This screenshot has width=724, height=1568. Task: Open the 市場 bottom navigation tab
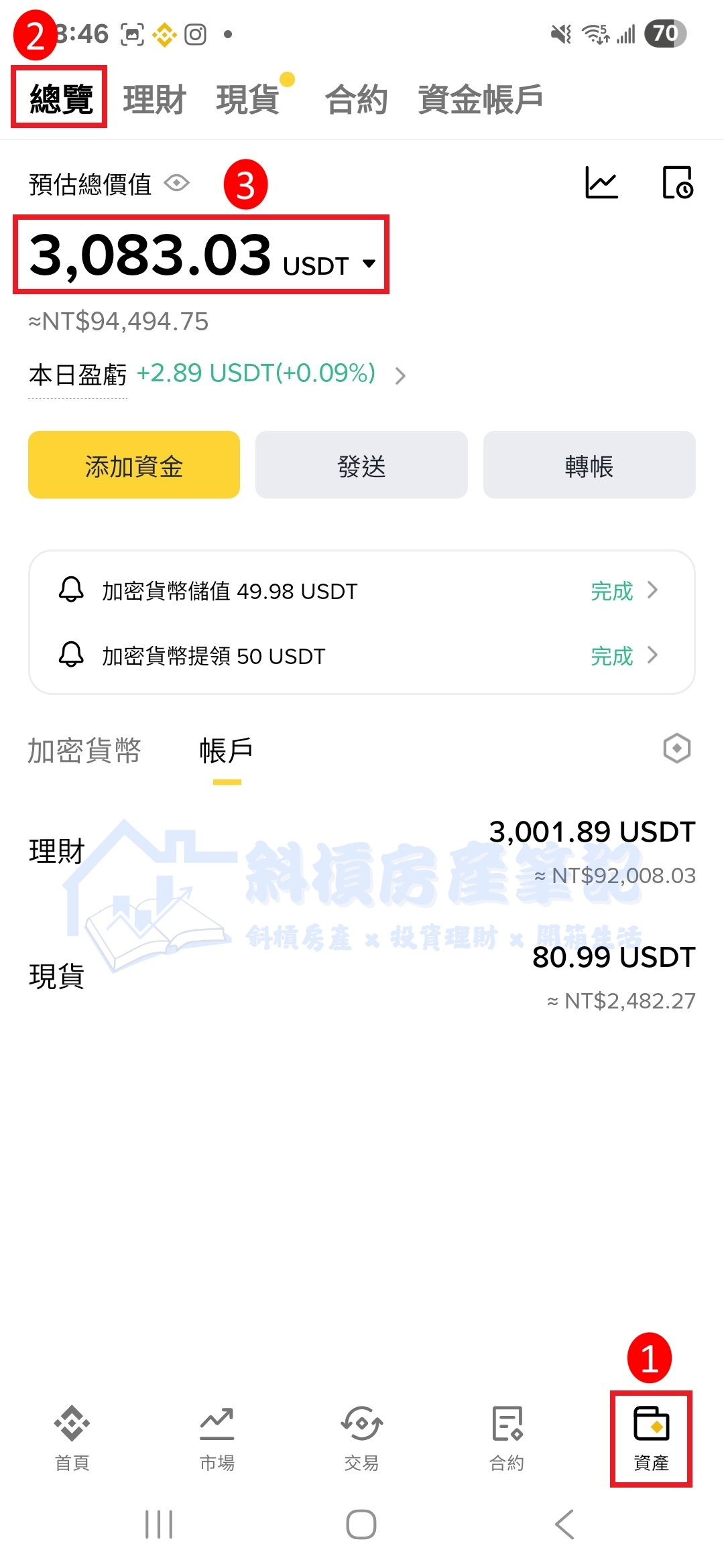pos(217,1438)
